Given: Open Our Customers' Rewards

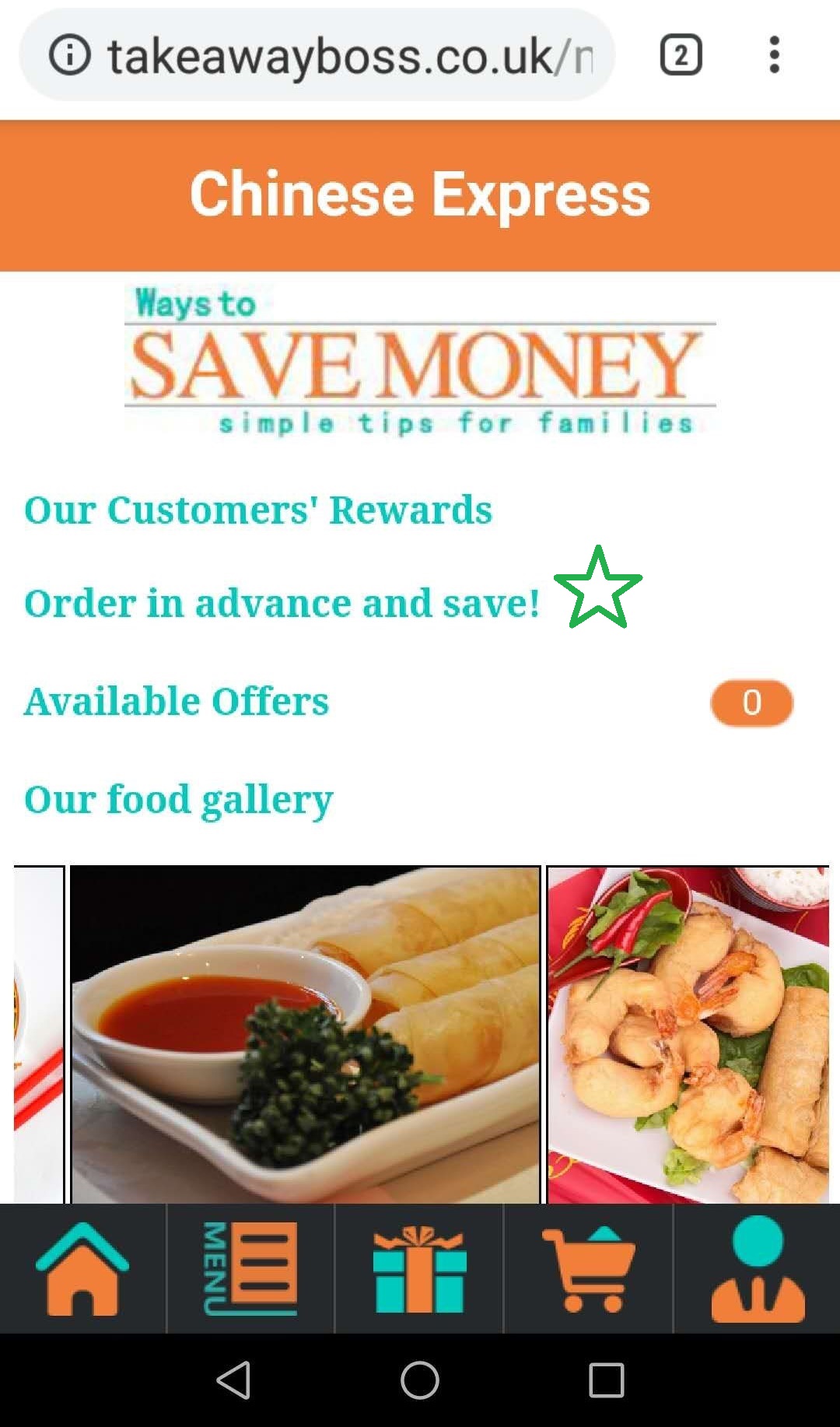Looking at the screenshot, I should click(258, 510).
